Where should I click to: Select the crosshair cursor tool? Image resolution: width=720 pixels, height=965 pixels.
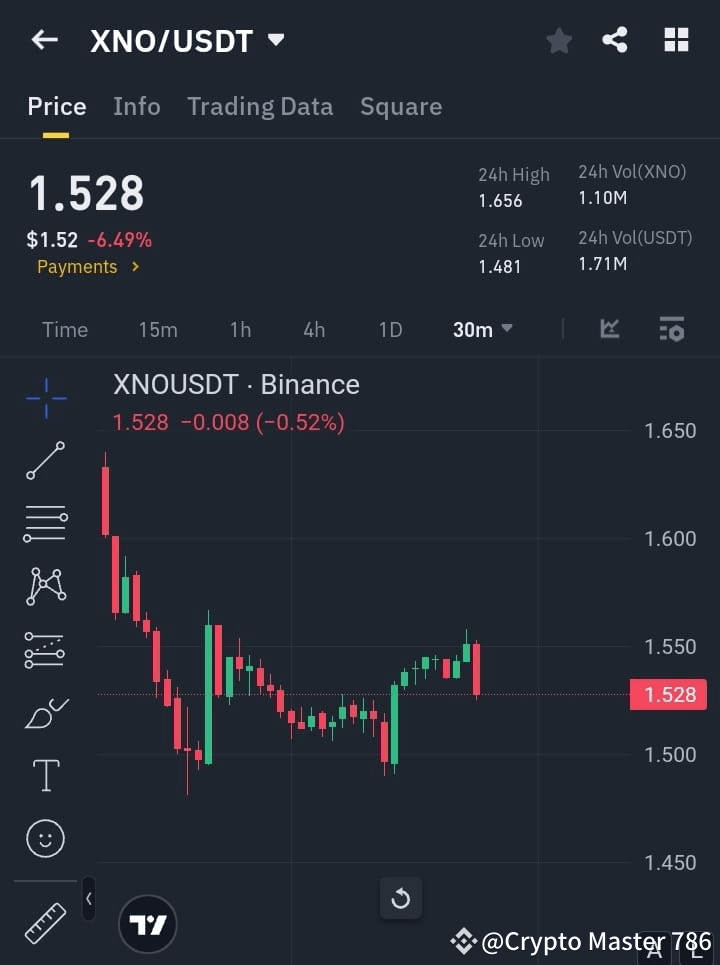45,398
